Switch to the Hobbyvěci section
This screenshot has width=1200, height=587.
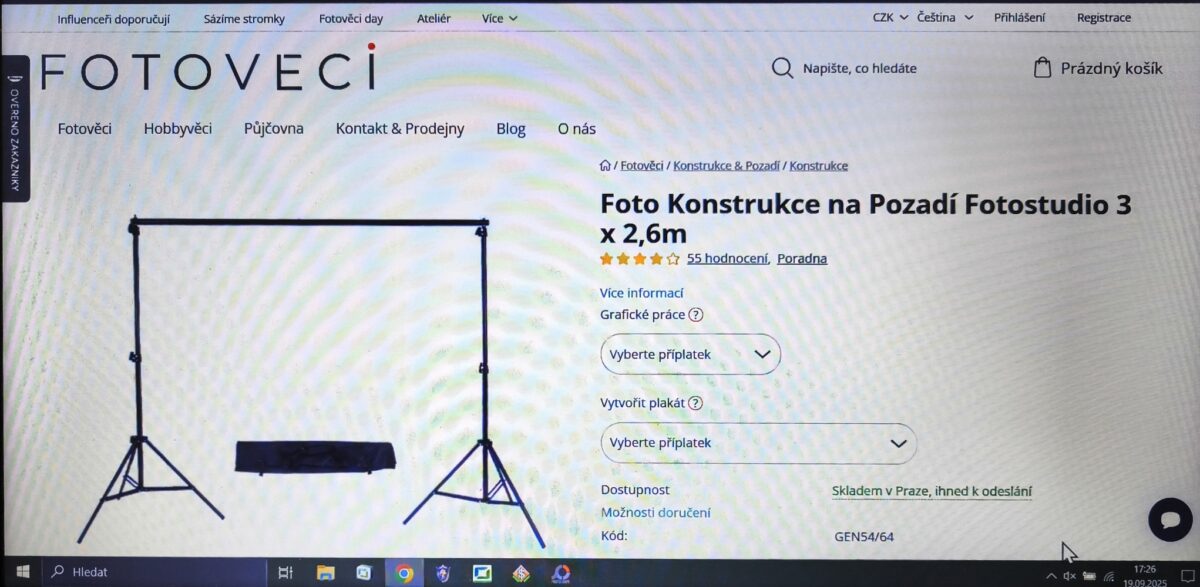[178, 129]
